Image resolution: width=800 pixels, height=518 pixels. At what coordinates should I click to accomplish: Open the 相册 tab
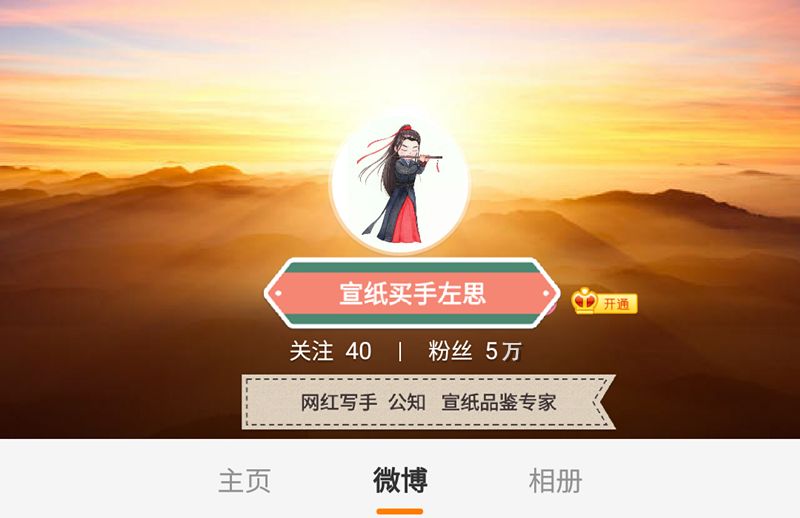point(555,481)
